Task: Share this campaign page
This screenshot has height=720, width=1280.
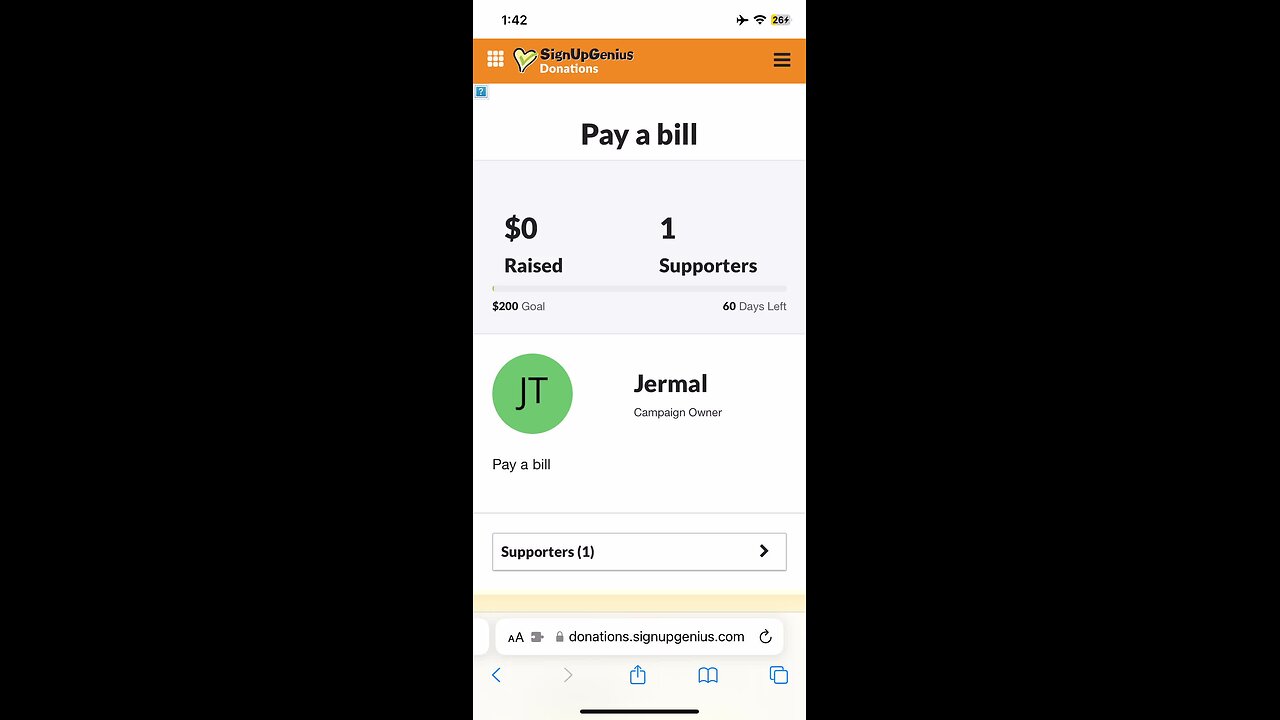Action: (638, 675)
